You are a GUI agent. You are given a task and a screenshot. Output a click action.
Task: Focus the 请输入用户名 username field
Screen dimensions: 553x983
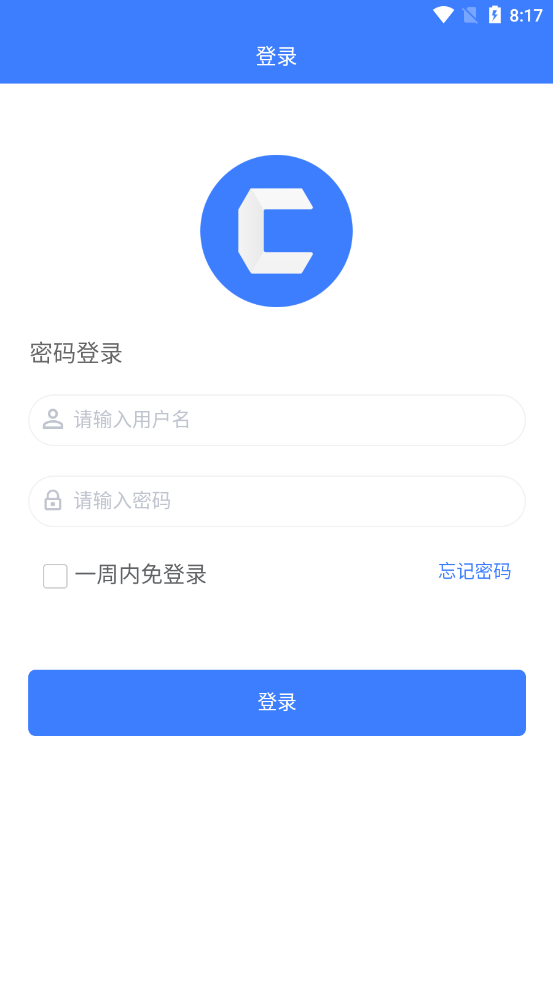click(x=276, y=420)
